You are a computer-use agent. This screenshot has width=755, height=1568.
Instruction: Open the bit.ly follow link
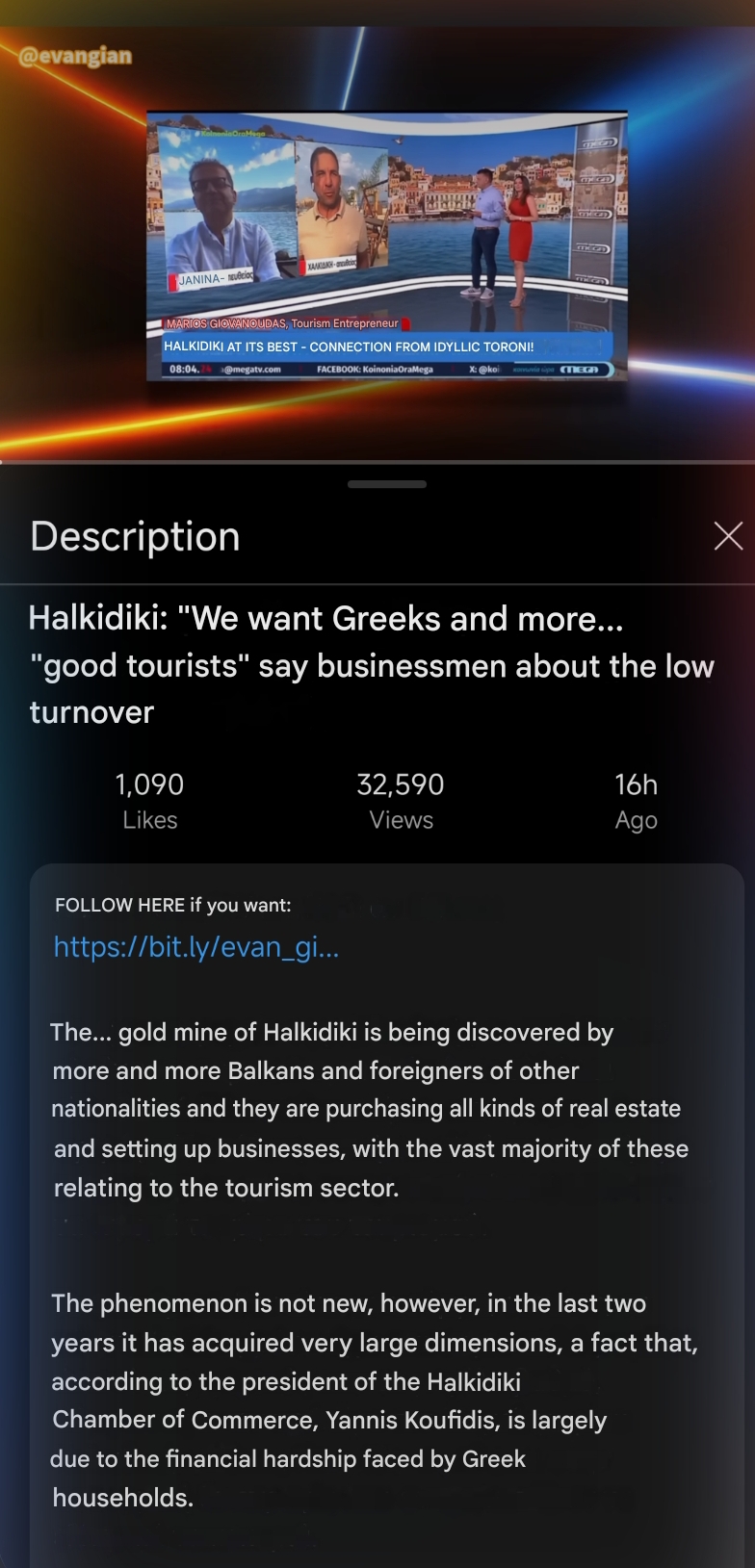(196, 947)
